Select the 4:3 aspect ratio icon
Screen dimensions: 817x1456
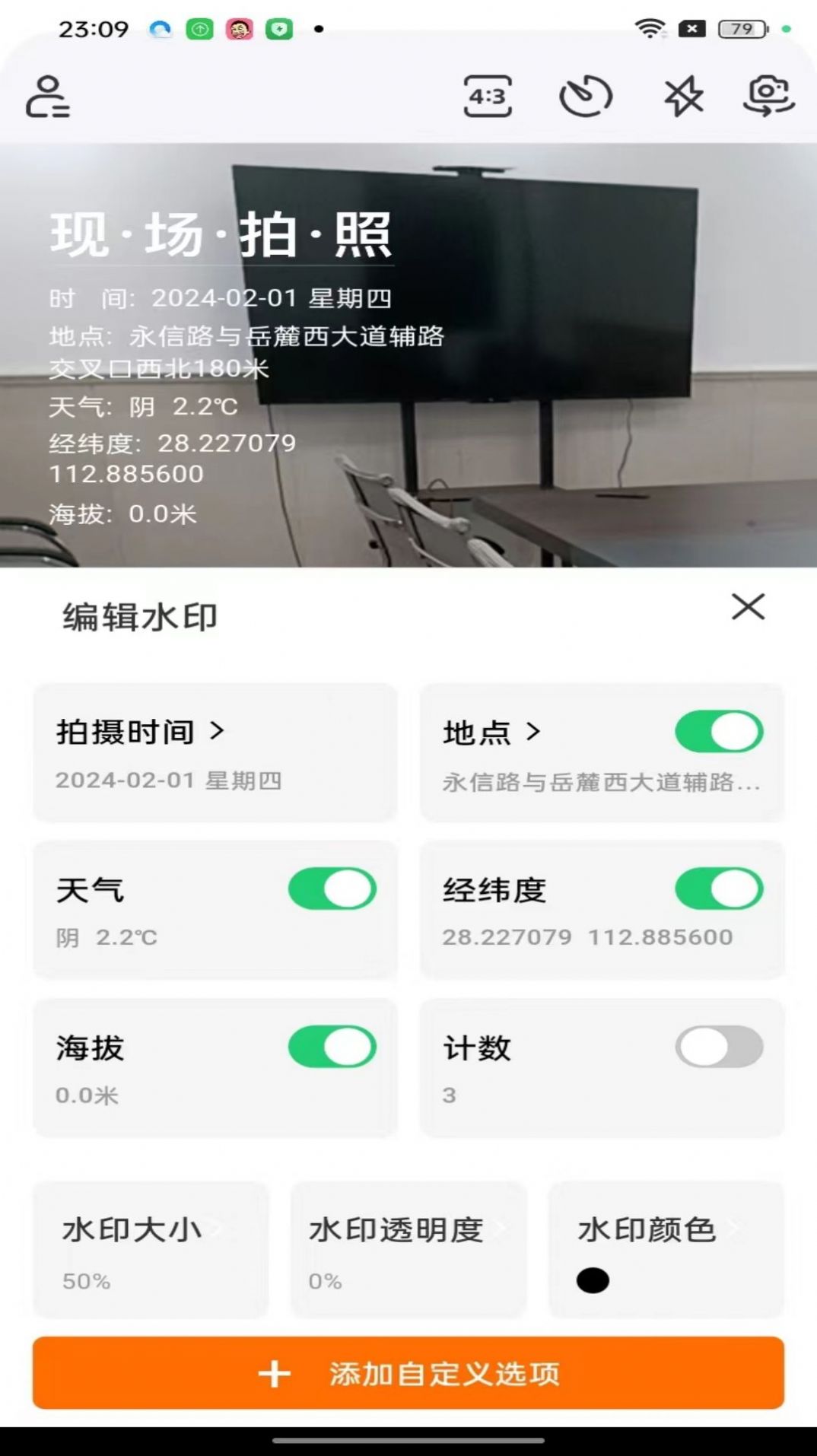488,97
